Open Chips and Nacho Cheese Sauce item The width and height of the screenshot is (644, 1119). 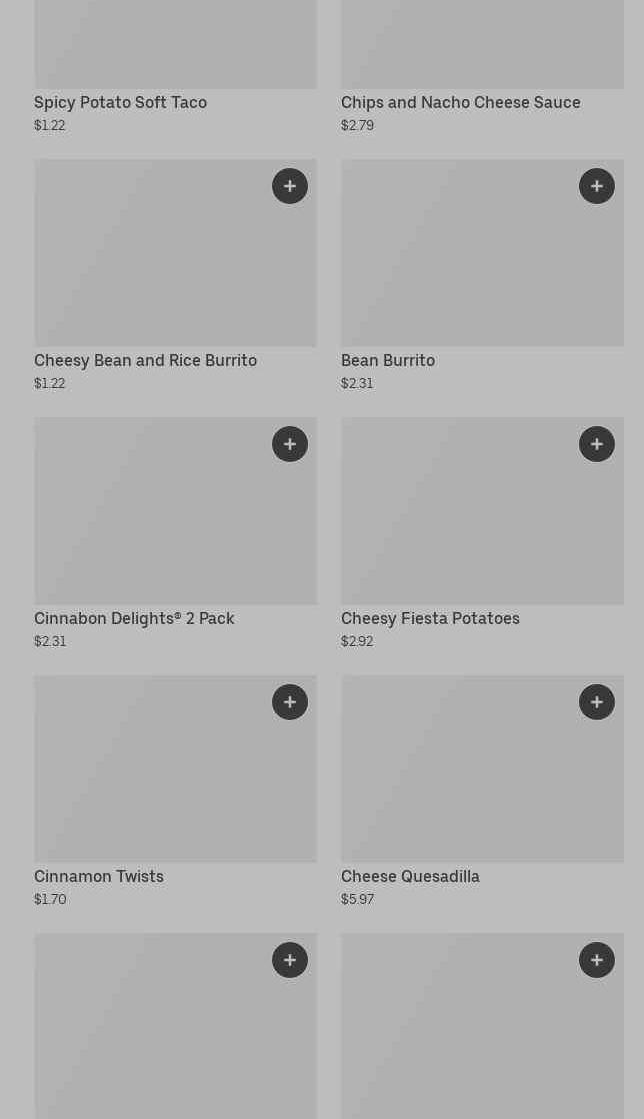click(x=483, y=67)
